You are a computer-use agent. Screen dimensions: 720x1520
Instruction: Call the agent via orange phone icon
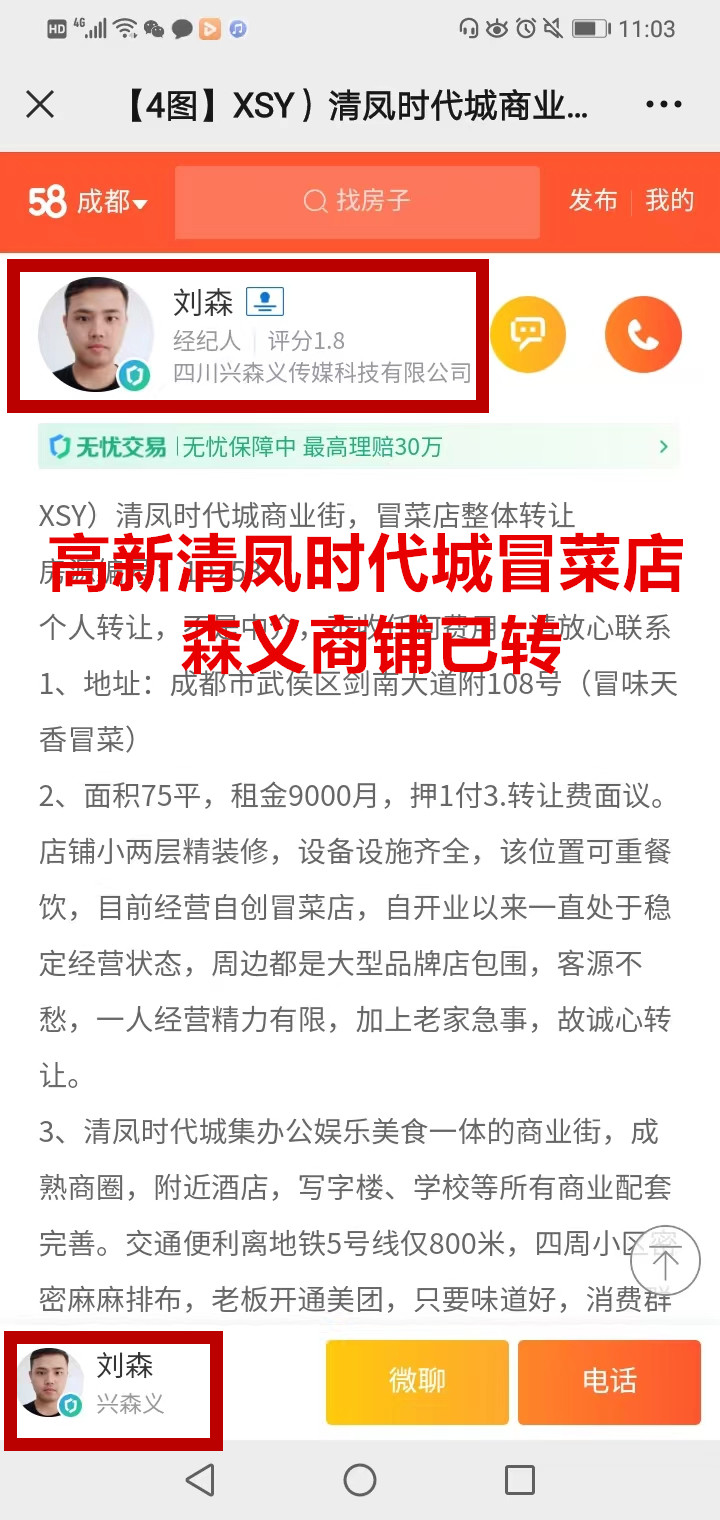[x=643, y=335]
